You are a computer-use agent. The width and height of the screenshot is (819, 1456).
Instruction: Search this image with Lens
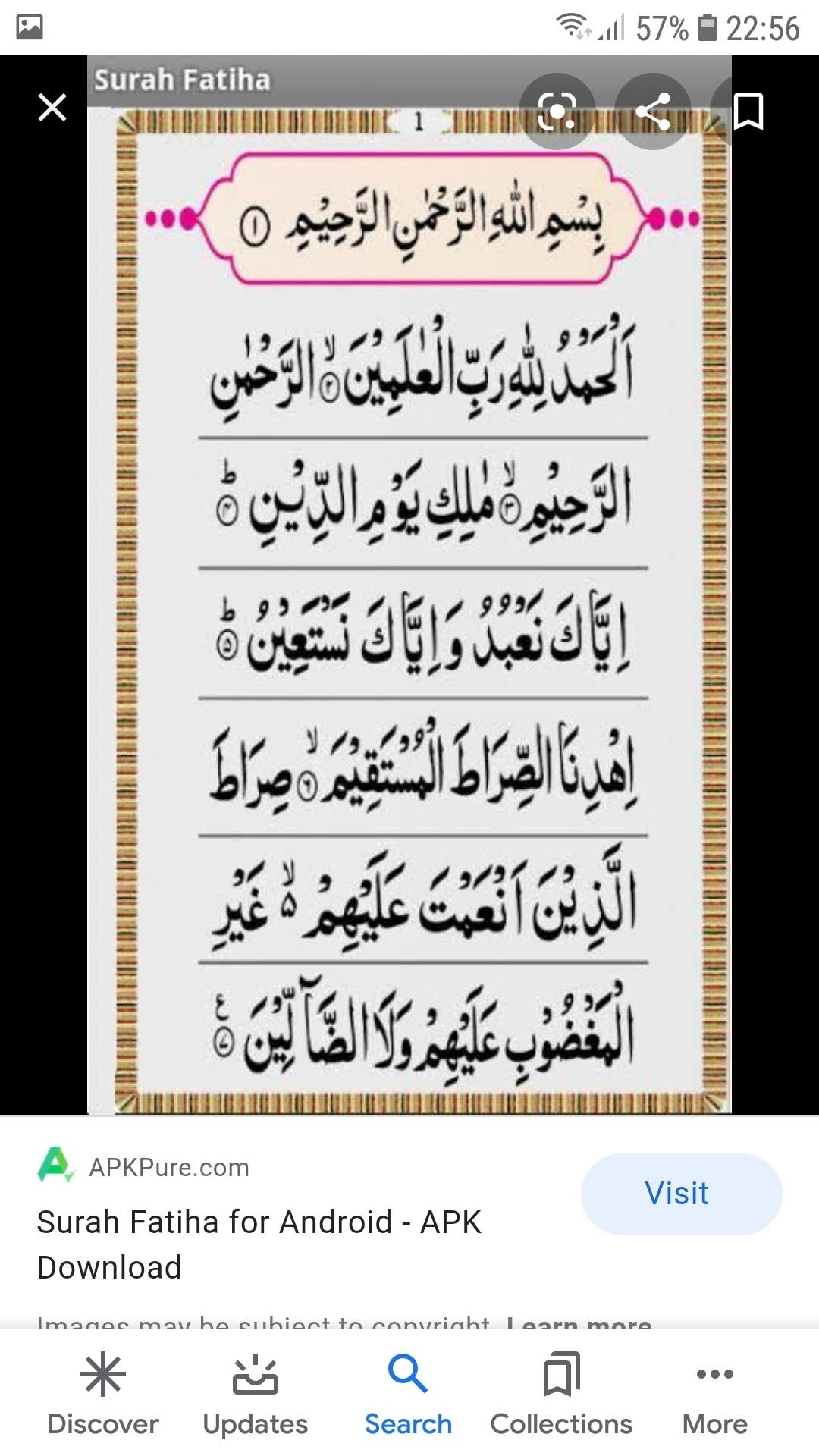click(x=557, y=111)
